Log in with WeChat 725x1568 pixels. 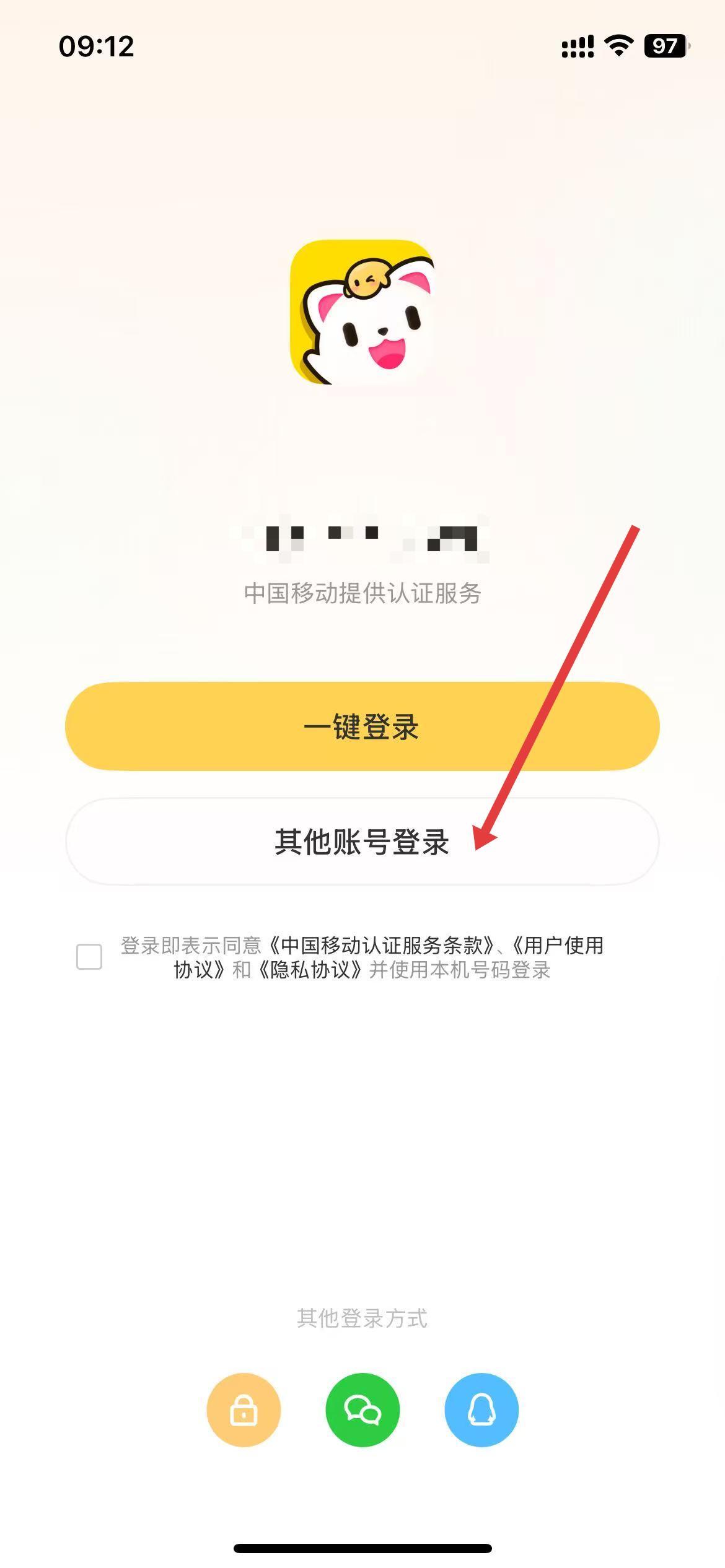(362, 1410)
